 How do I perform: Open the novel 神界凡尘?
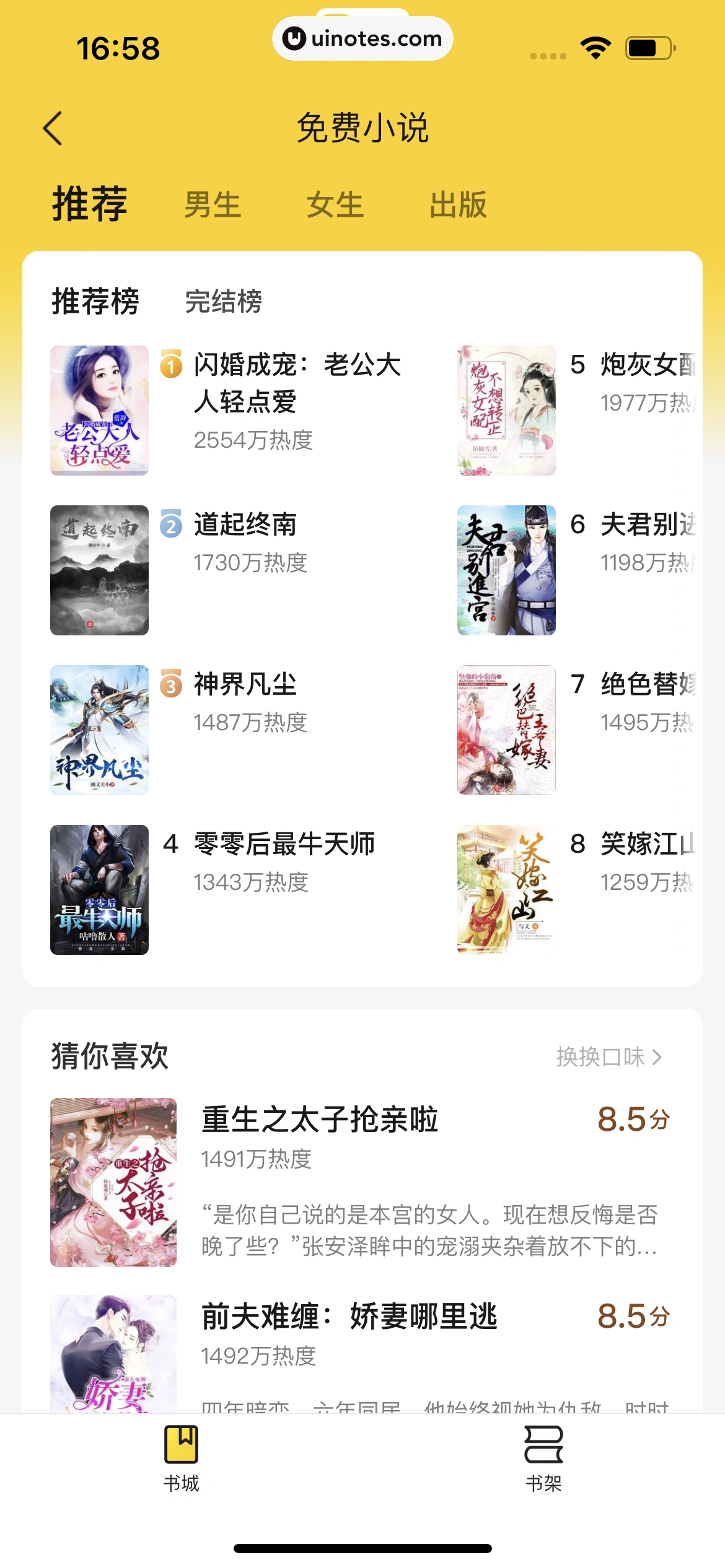pyautogui.click(x=245, y=685)
